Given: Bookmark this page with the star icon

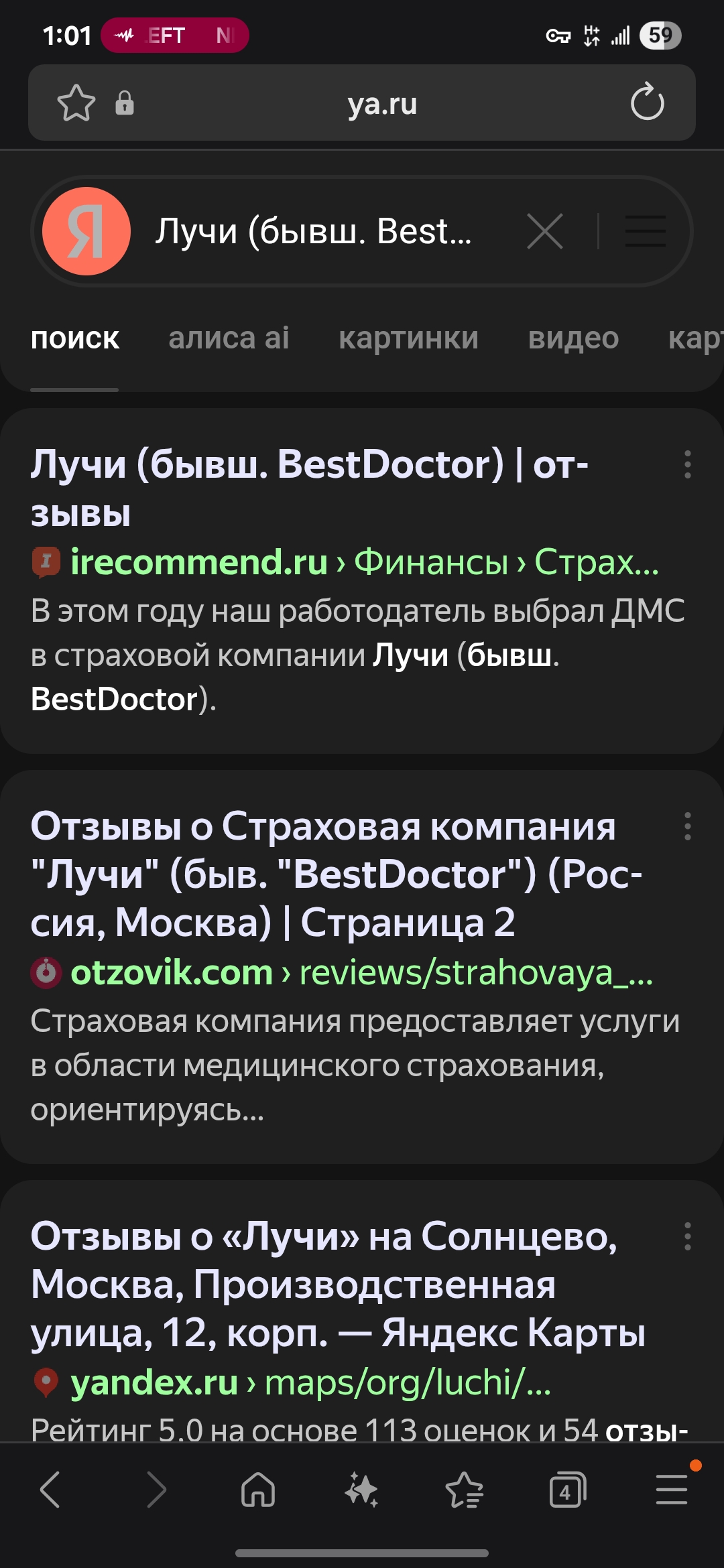Looking at the screenshot, I should point(76,103).
